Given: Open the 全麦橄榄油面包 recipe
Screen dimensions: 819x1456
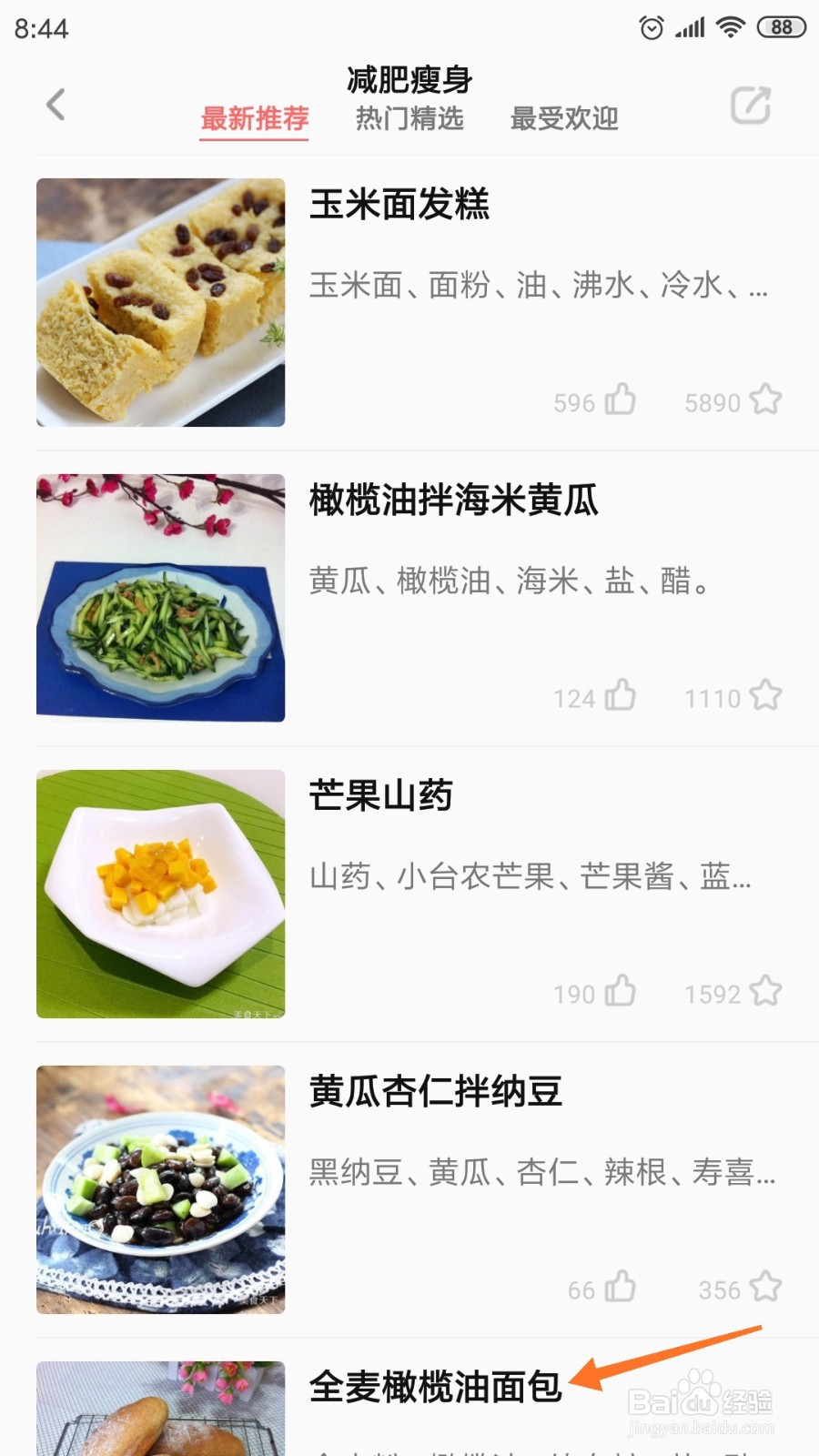Looking at the screenshot, I should coord(437,1390).
